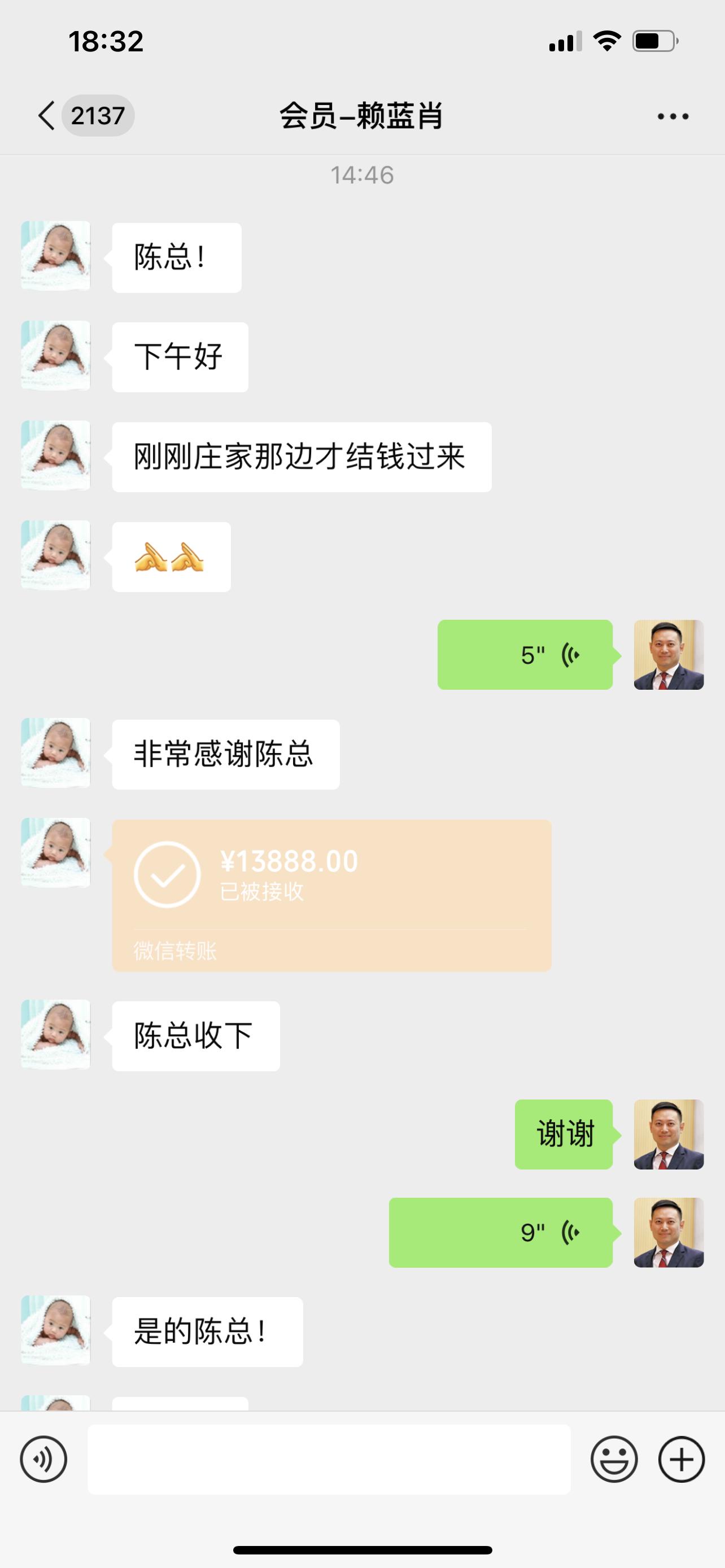This screenshot has width=725, height=1568.
Task: Open the ¥13888.00 WeChat transfer card
Action: coord(331,895)
